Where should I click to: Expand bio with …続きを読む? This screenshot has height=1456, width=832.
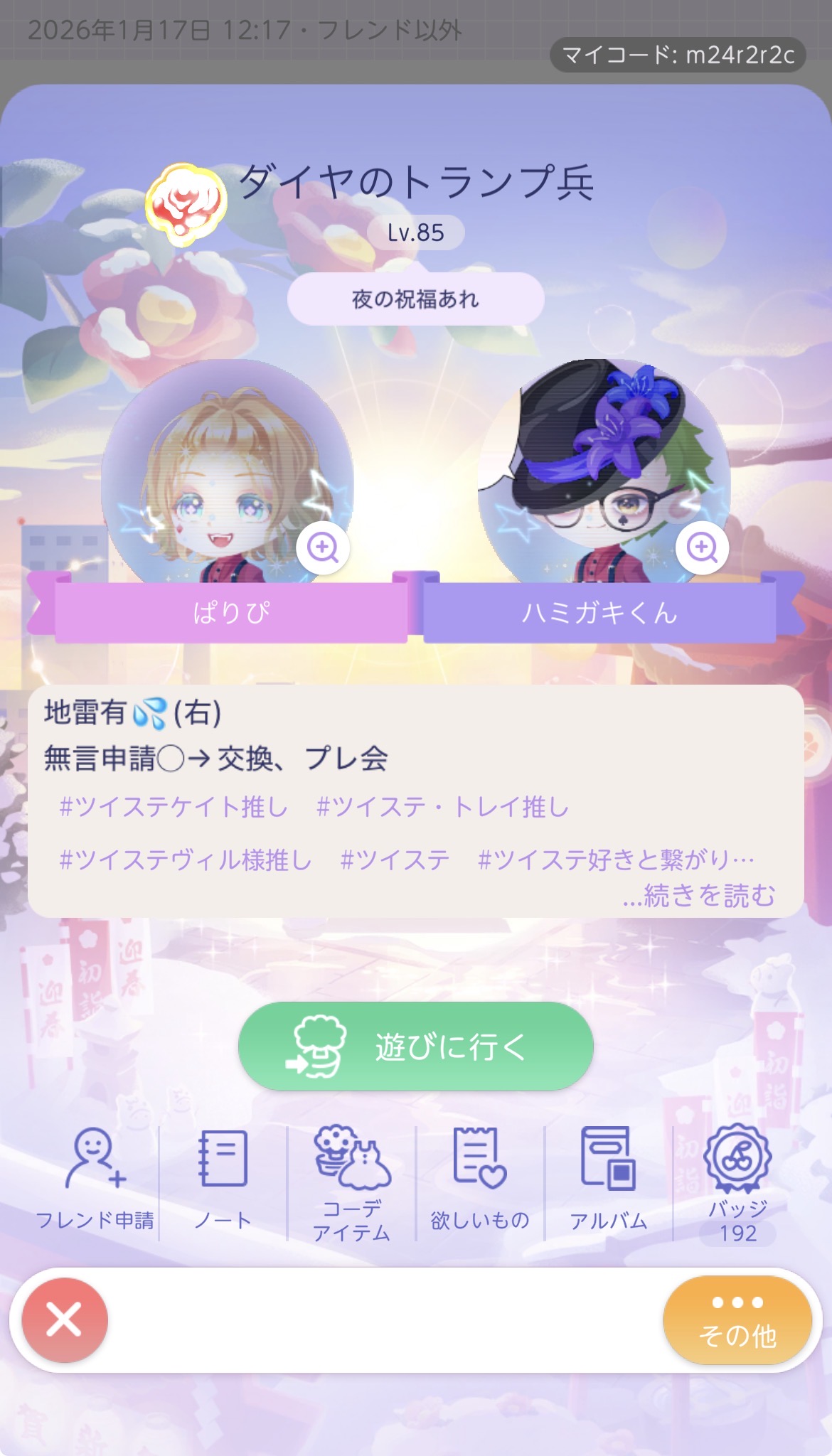(x=698, y=896)
